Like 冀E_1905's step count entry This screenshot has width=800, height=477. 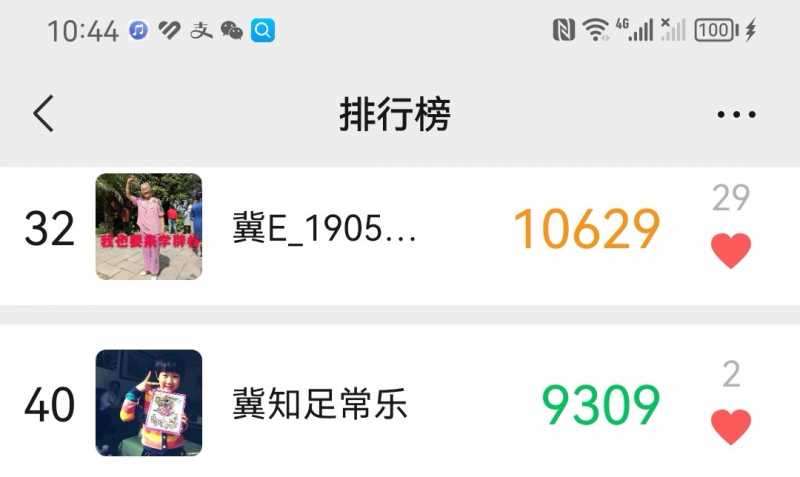tap(731, 250)
